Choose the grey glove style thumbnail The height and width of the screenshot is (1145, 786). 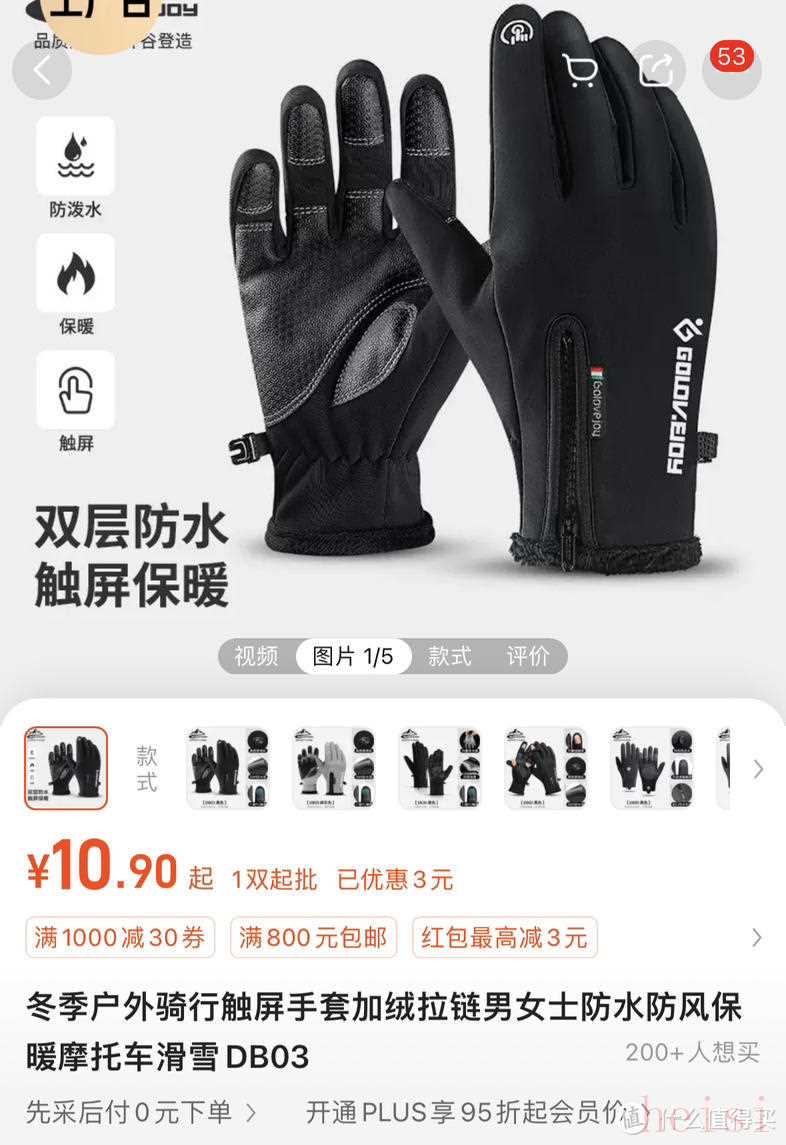(333, 768)
